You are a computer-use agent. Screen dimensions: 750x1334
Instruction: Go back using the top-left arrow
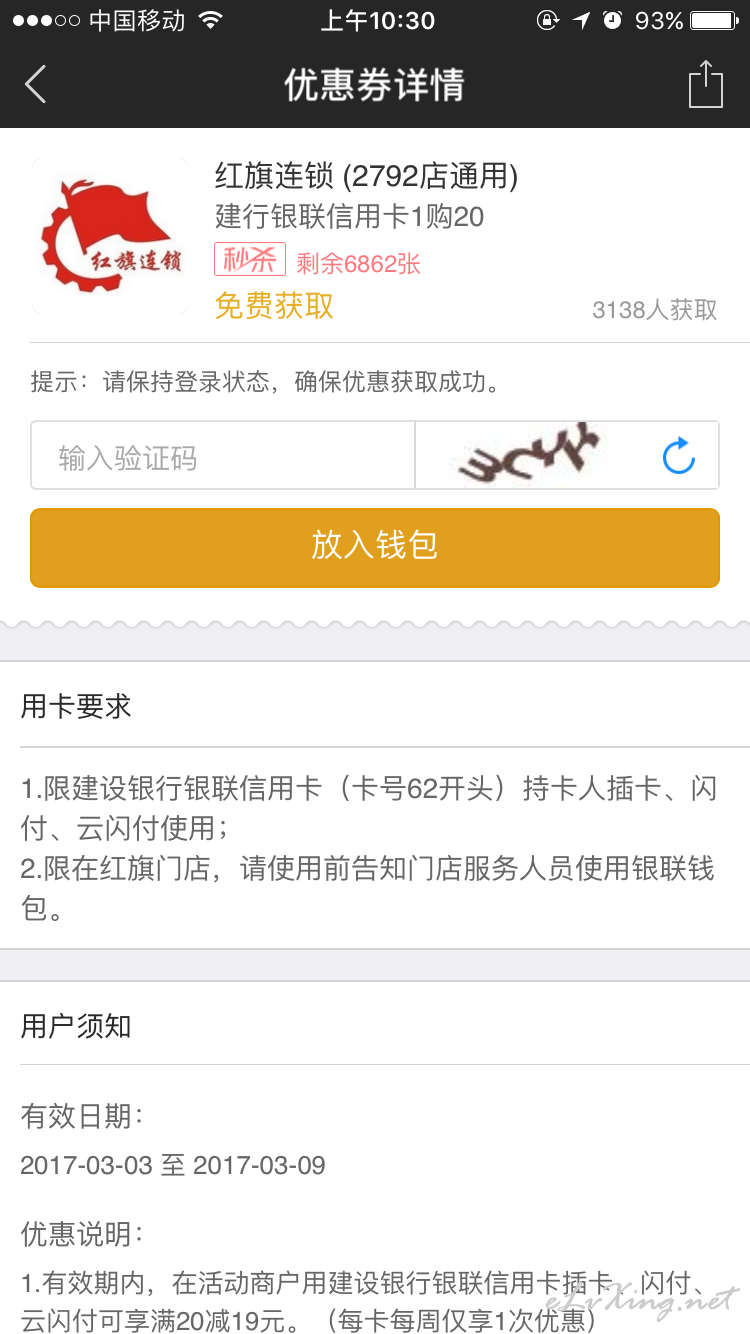[36, 85]
